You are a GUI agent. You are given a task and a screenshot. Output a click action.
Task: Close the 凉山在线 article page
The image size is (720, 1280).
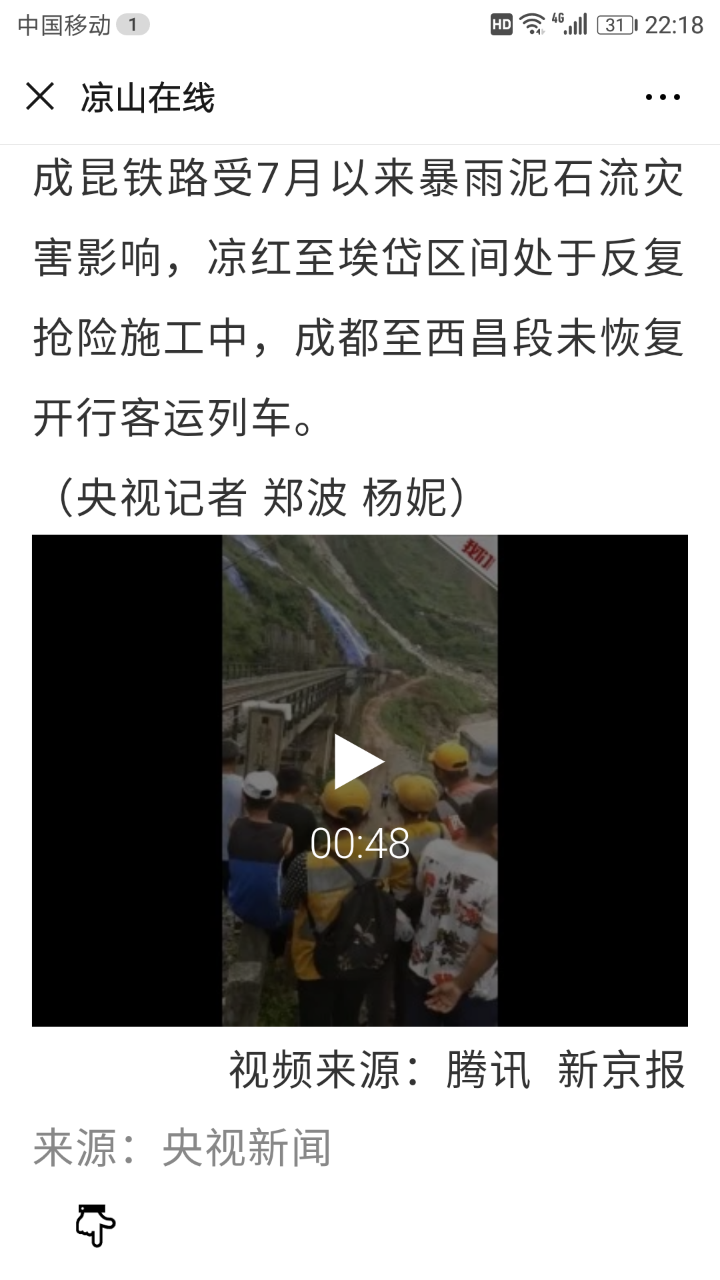tap(40, 97)
